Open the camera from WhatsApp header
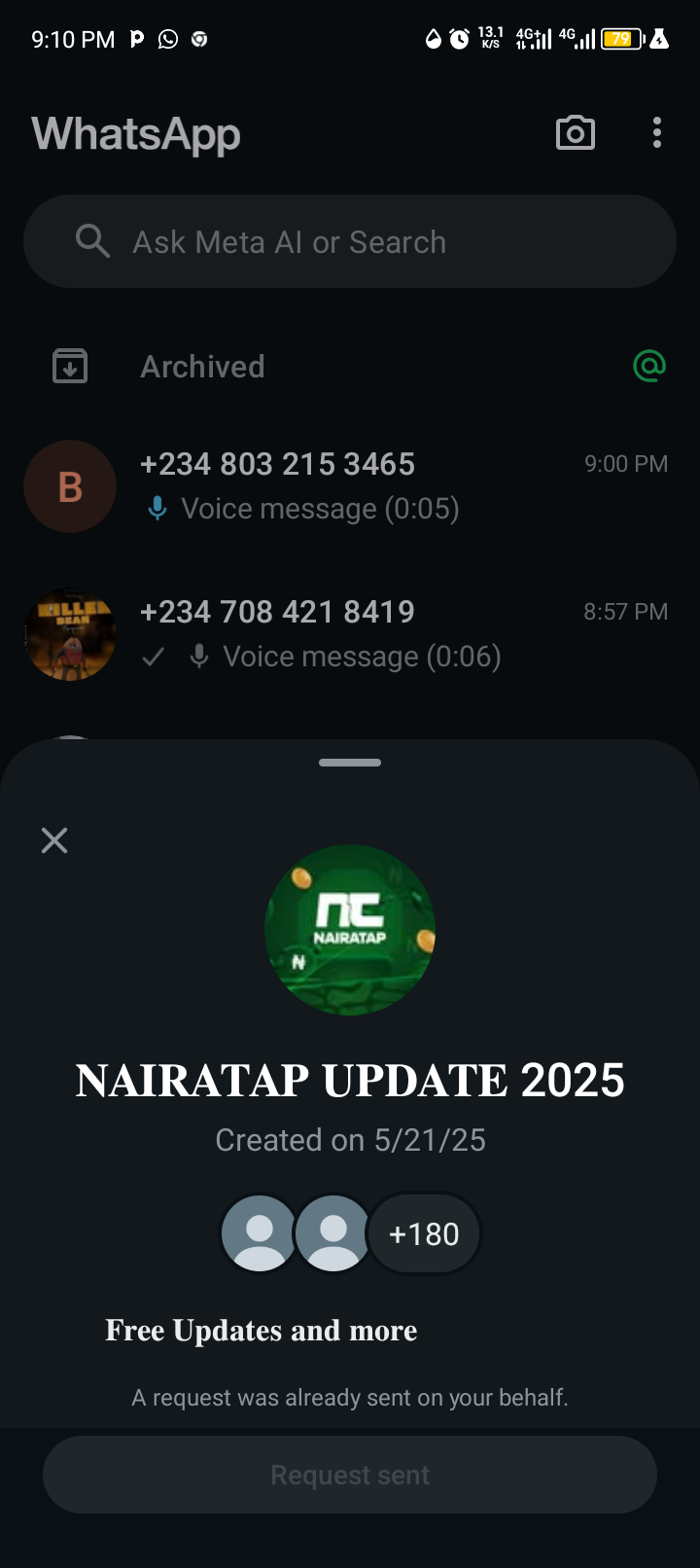This screenshot has height=1568, width=700. 576,133
